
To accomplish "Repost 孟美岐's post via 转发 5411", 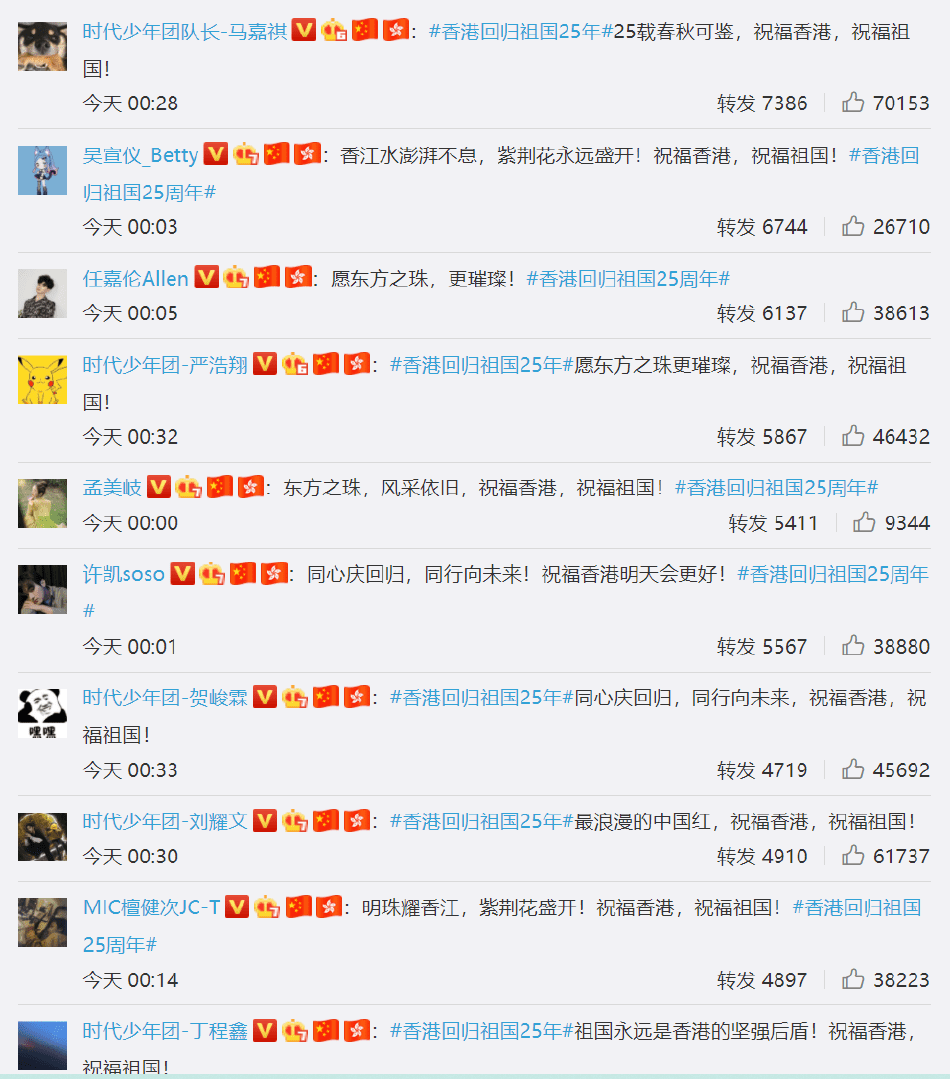I will (773, 523).
